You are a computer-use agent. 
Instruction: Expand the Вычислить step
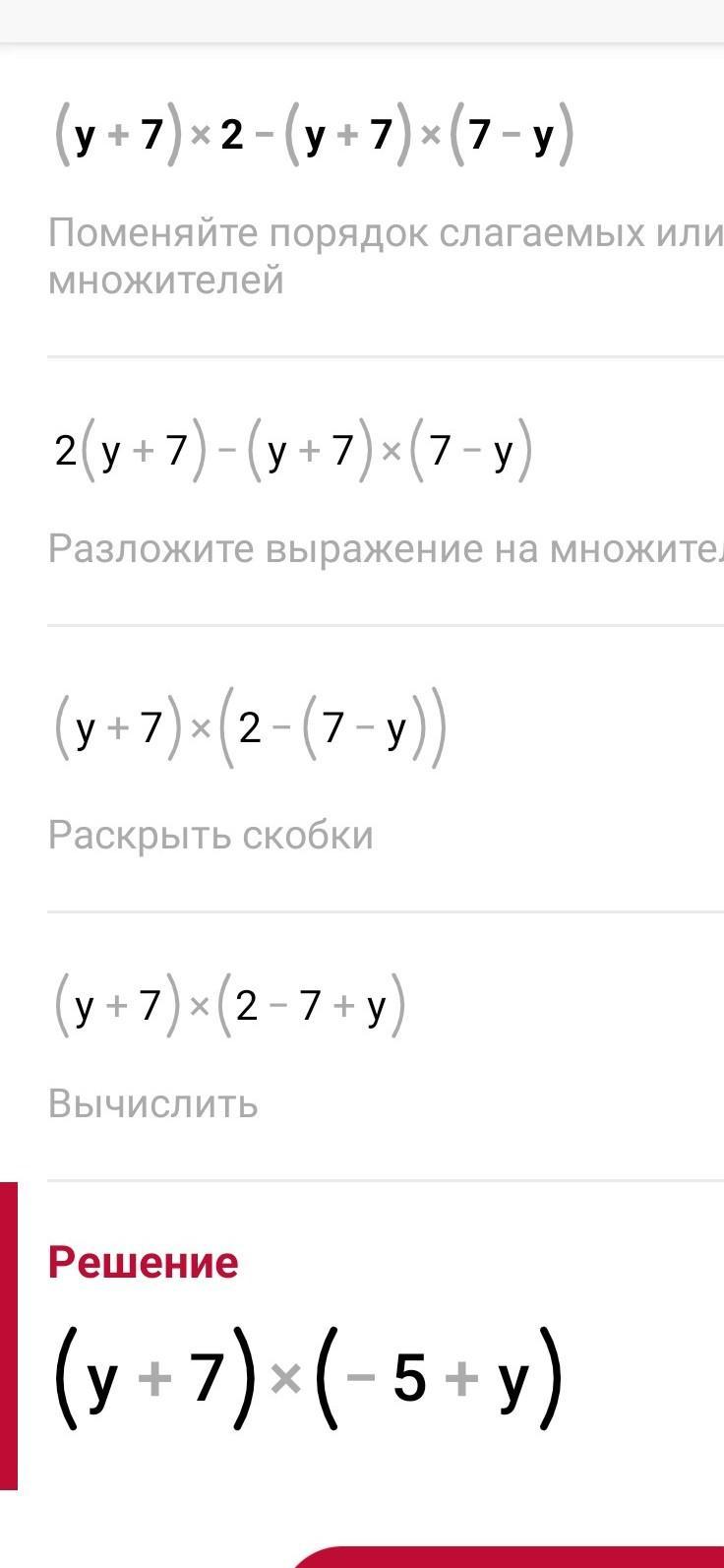click(153, 1104)
